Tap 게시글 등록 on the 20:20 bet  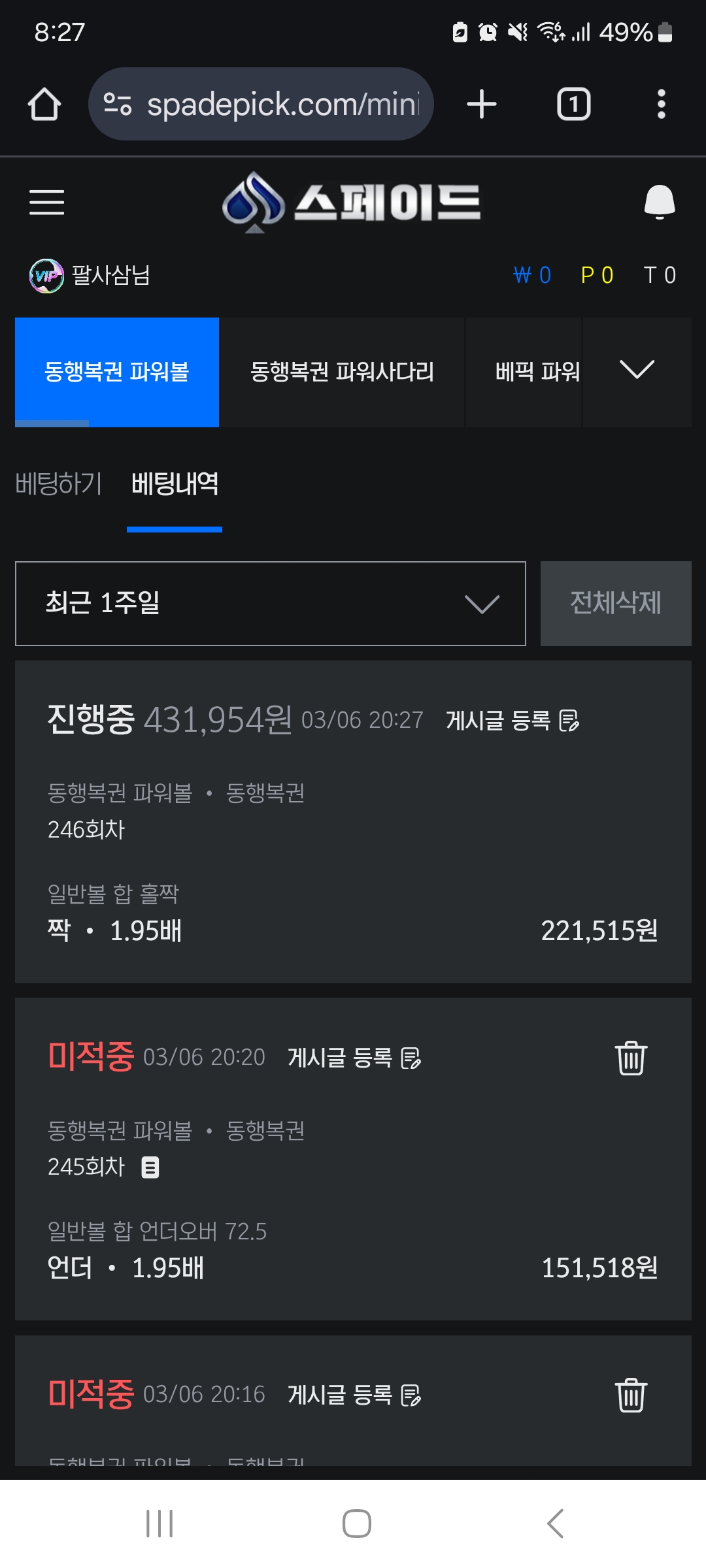354,1058
